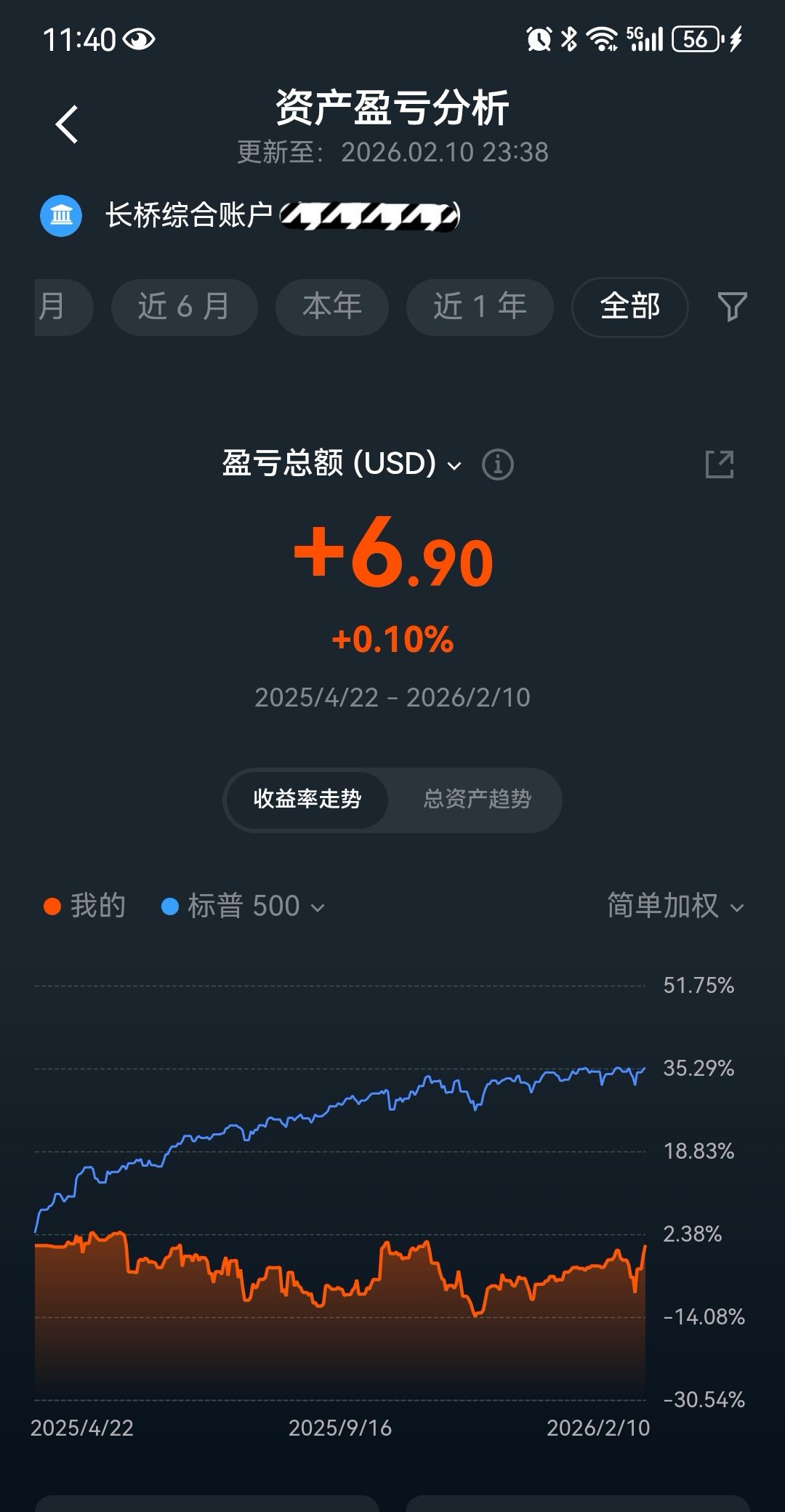Screen dimensions: 785x1512
Task: Select the 全部 time range chip
Action: [x=629, y=307]
